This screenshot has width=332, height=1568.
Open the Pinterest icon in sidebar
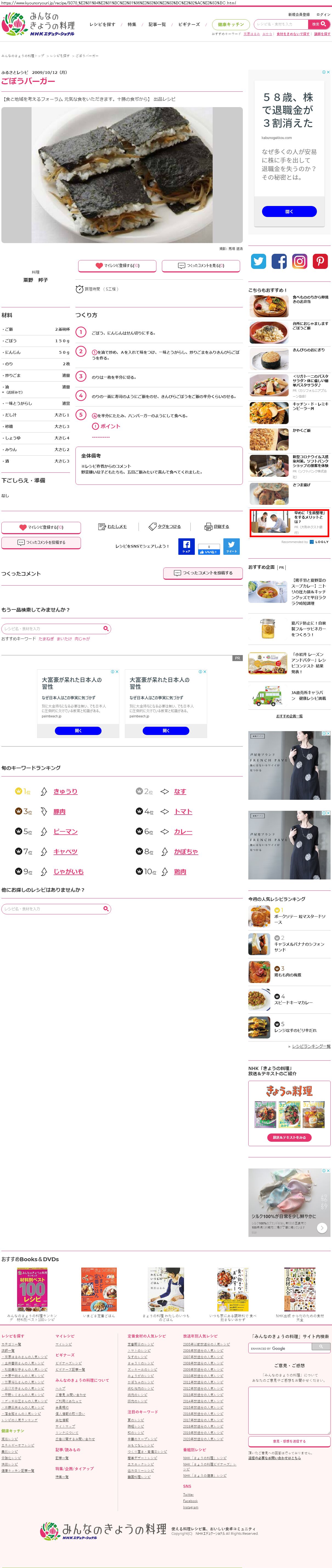point(320,261)
